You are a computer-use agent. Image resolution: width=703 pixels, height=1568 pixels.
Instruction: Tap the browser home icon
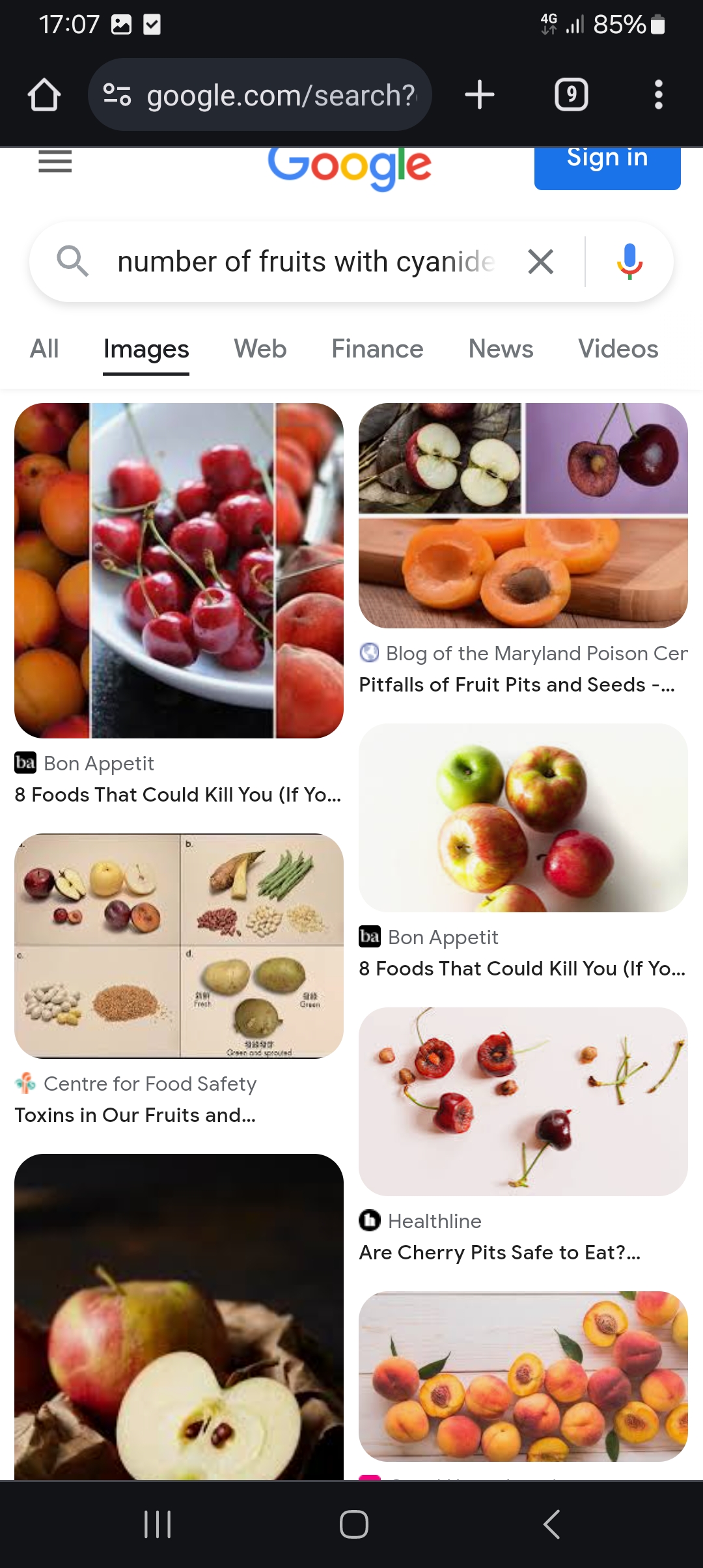click(x=44, y=95)
